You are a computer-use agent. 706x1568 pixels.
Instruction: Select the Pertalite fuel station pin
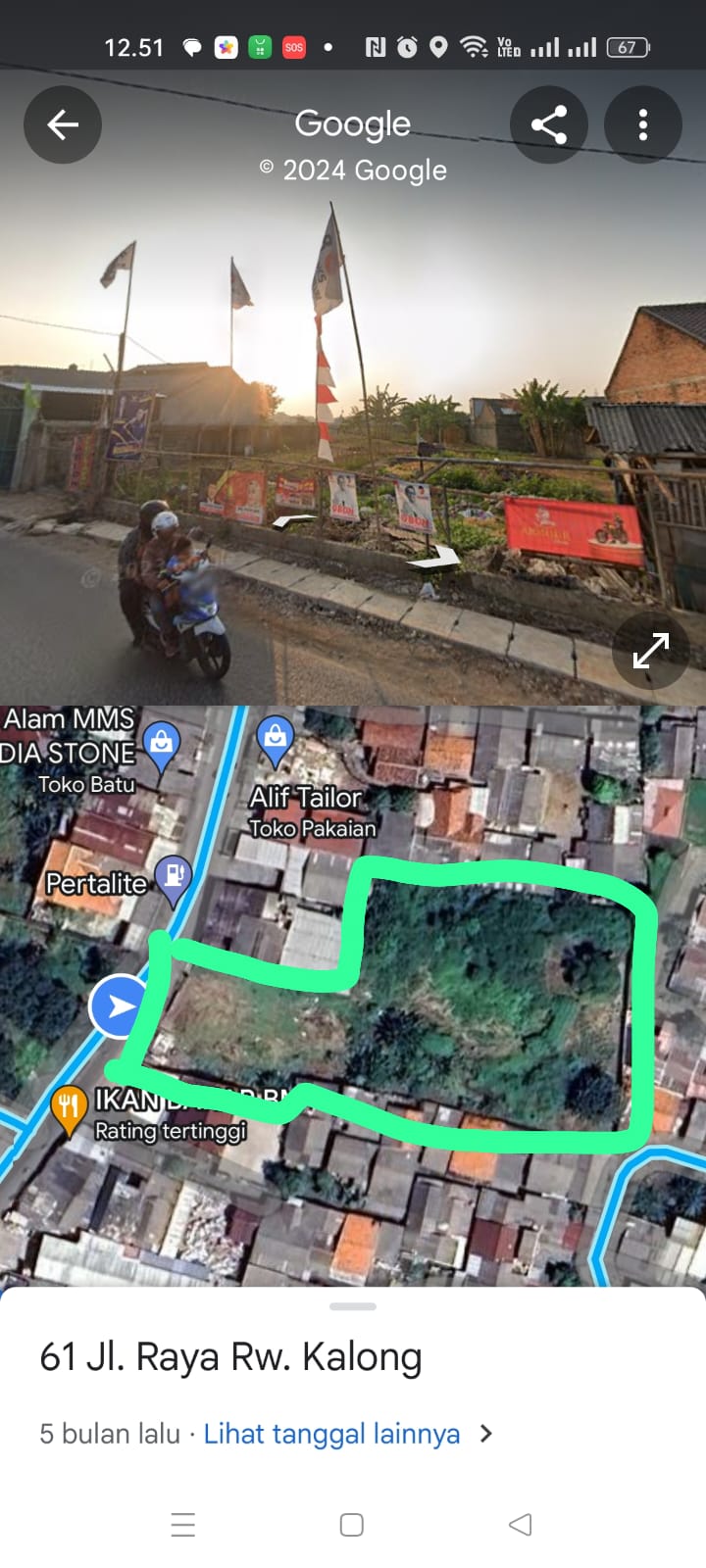point(174,875)
